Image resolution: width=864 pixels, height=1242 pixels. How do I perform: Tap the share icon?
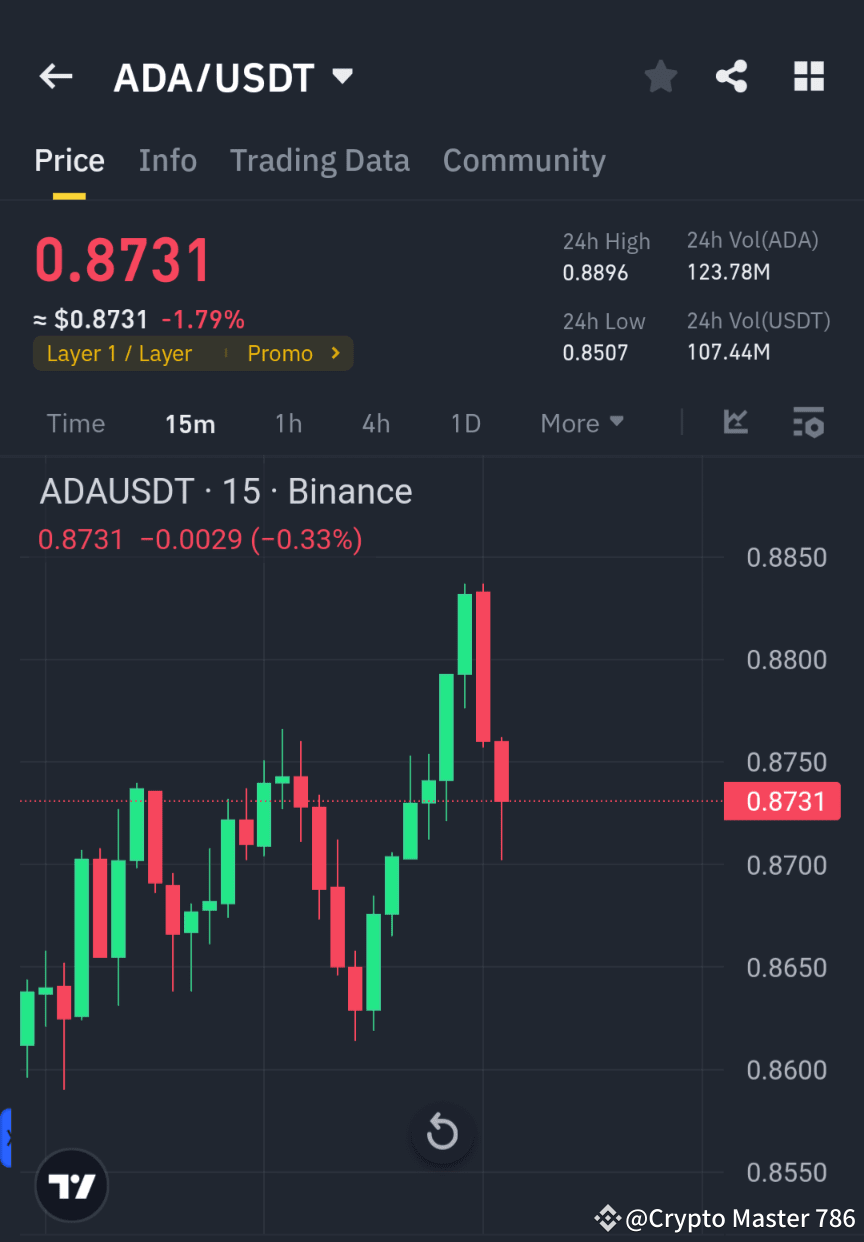[x=731, y=75]
